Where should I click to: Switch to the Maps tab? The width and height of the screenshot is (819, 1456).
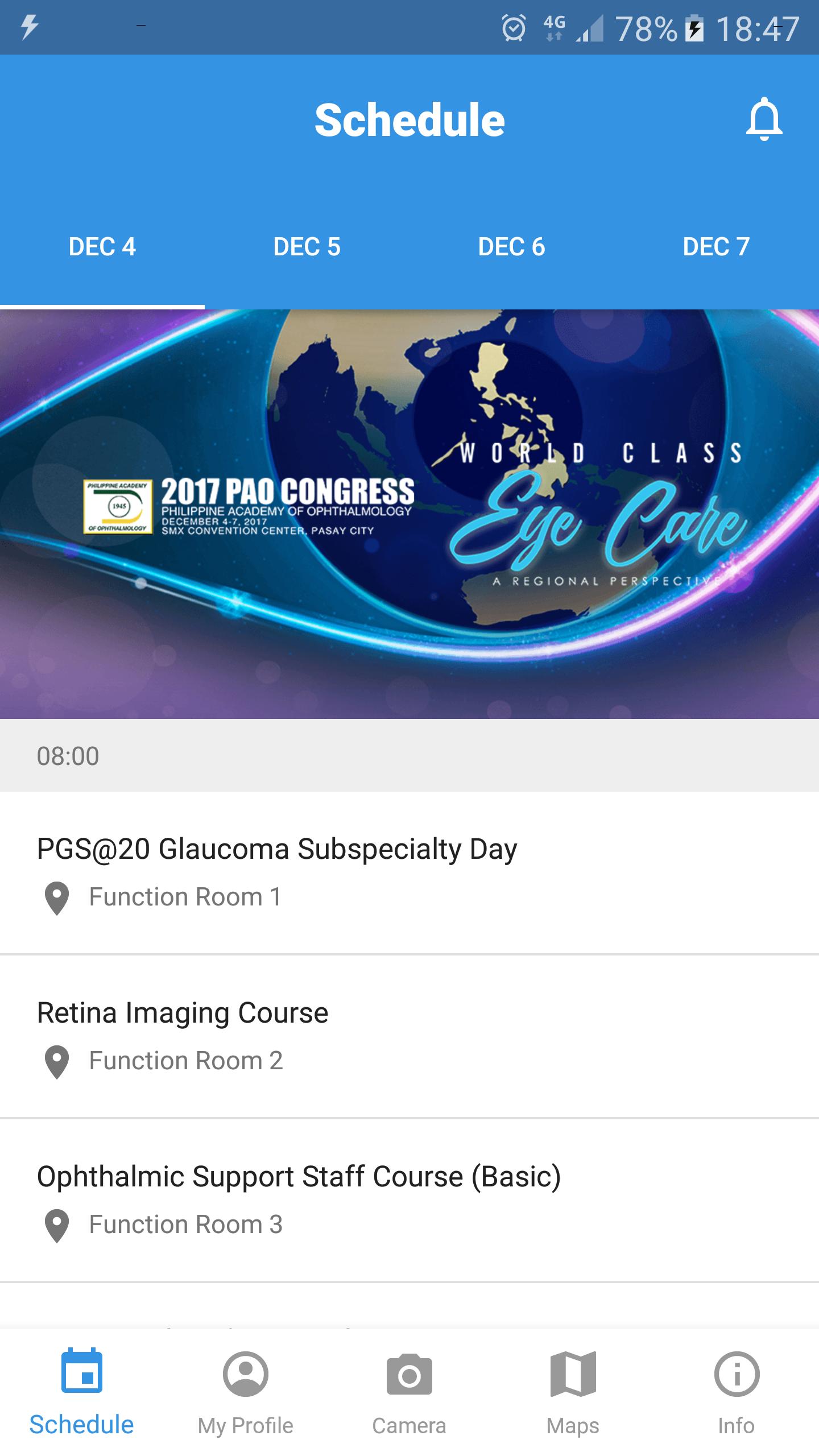[573, 1392]
